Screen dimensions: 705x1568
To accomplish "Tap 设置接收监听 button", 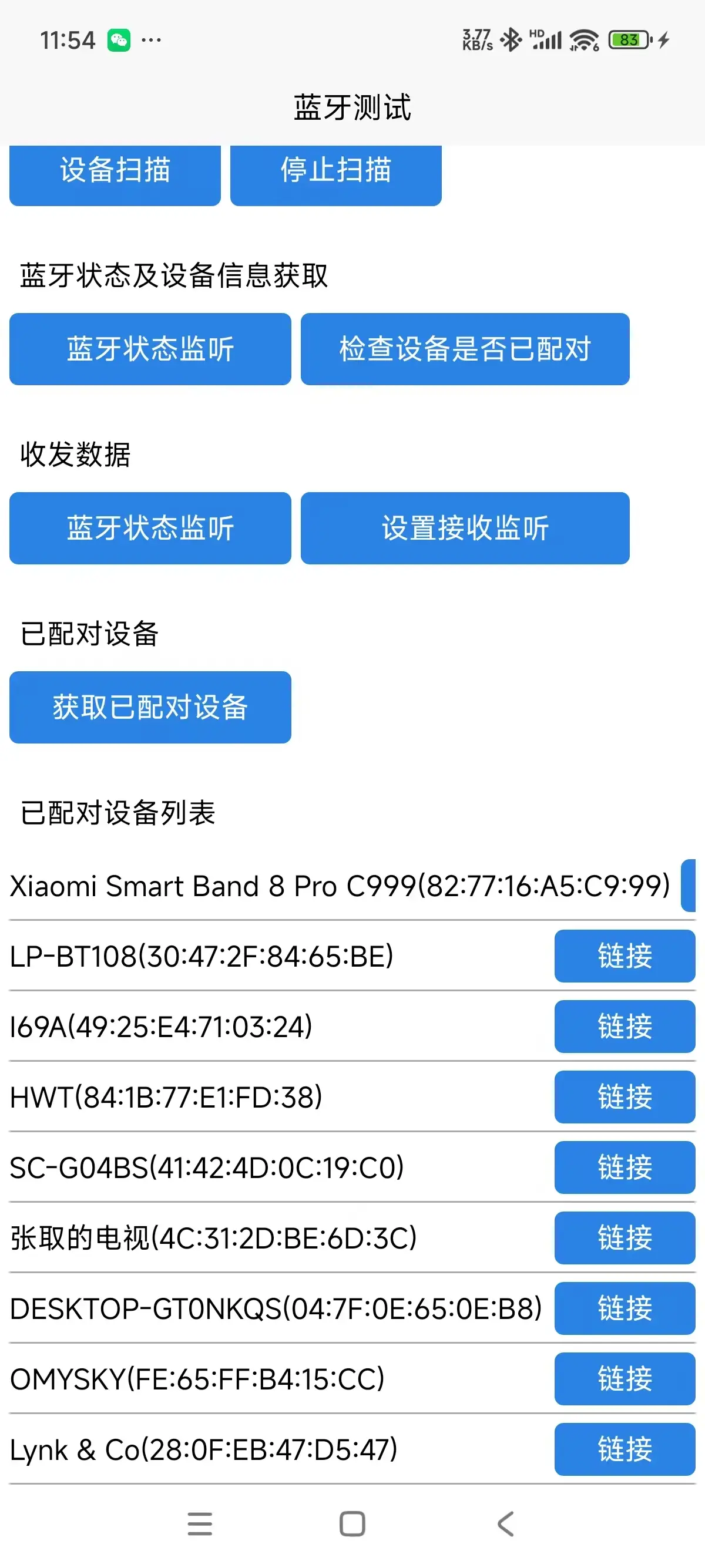I will point(465,528).
